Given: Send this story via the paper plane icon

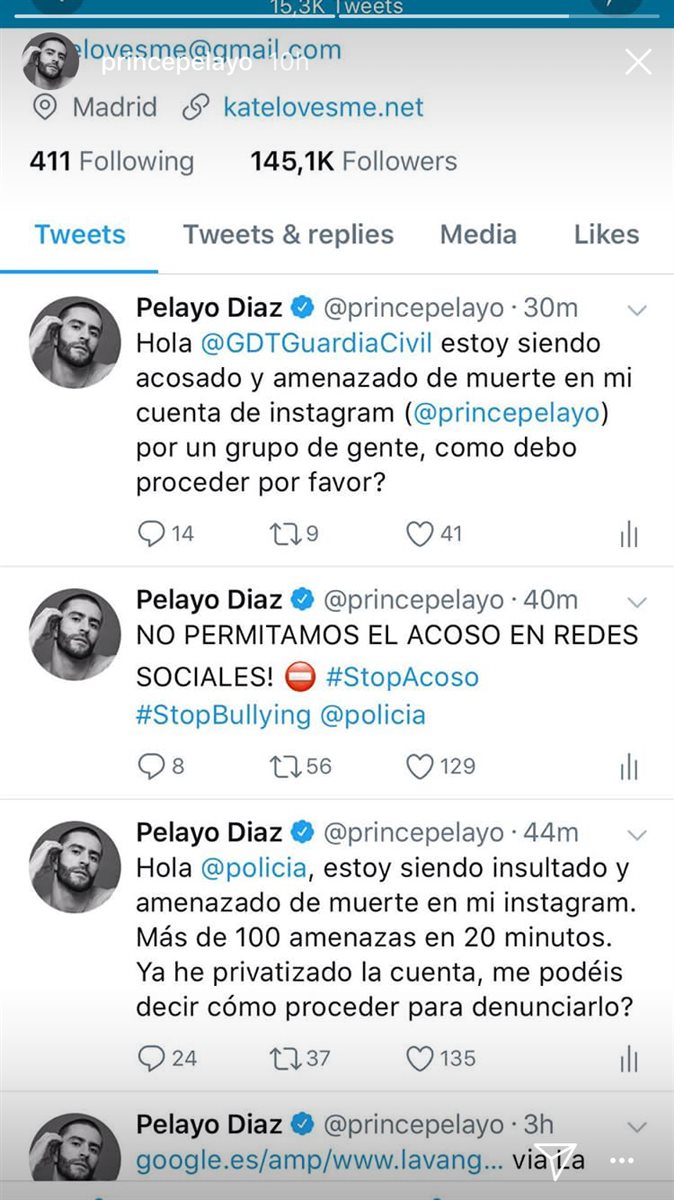Looking at the screenshot, I should [x=555, y=1162].
